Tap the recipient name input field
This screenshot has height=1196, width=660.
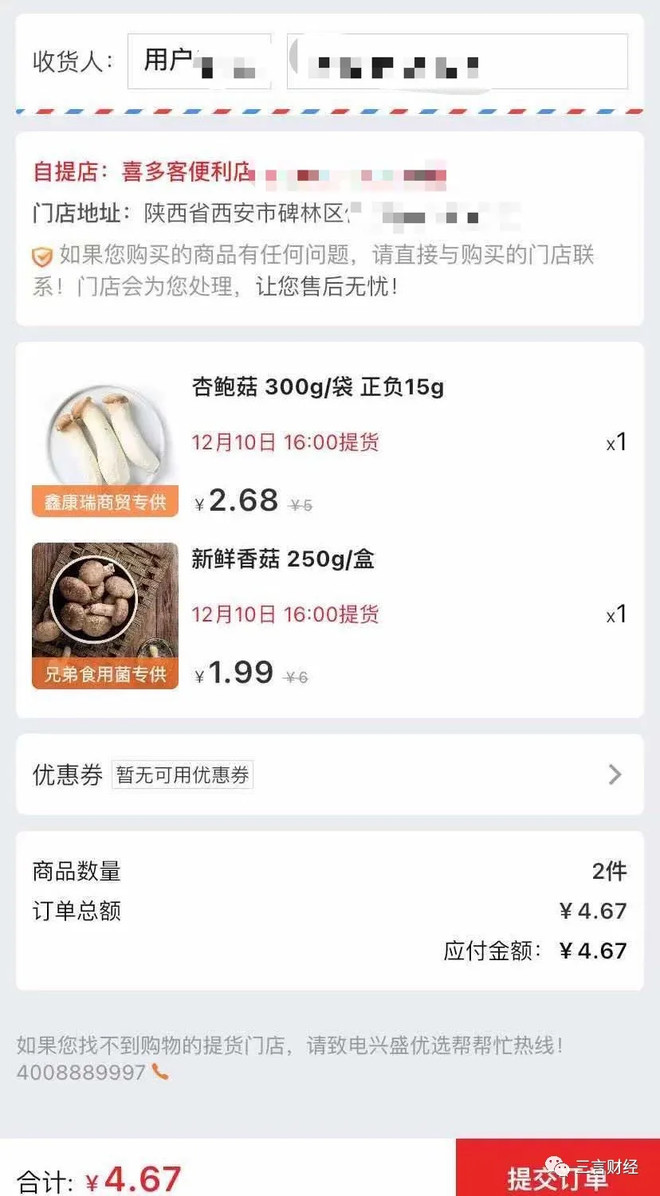click(199, 61)
